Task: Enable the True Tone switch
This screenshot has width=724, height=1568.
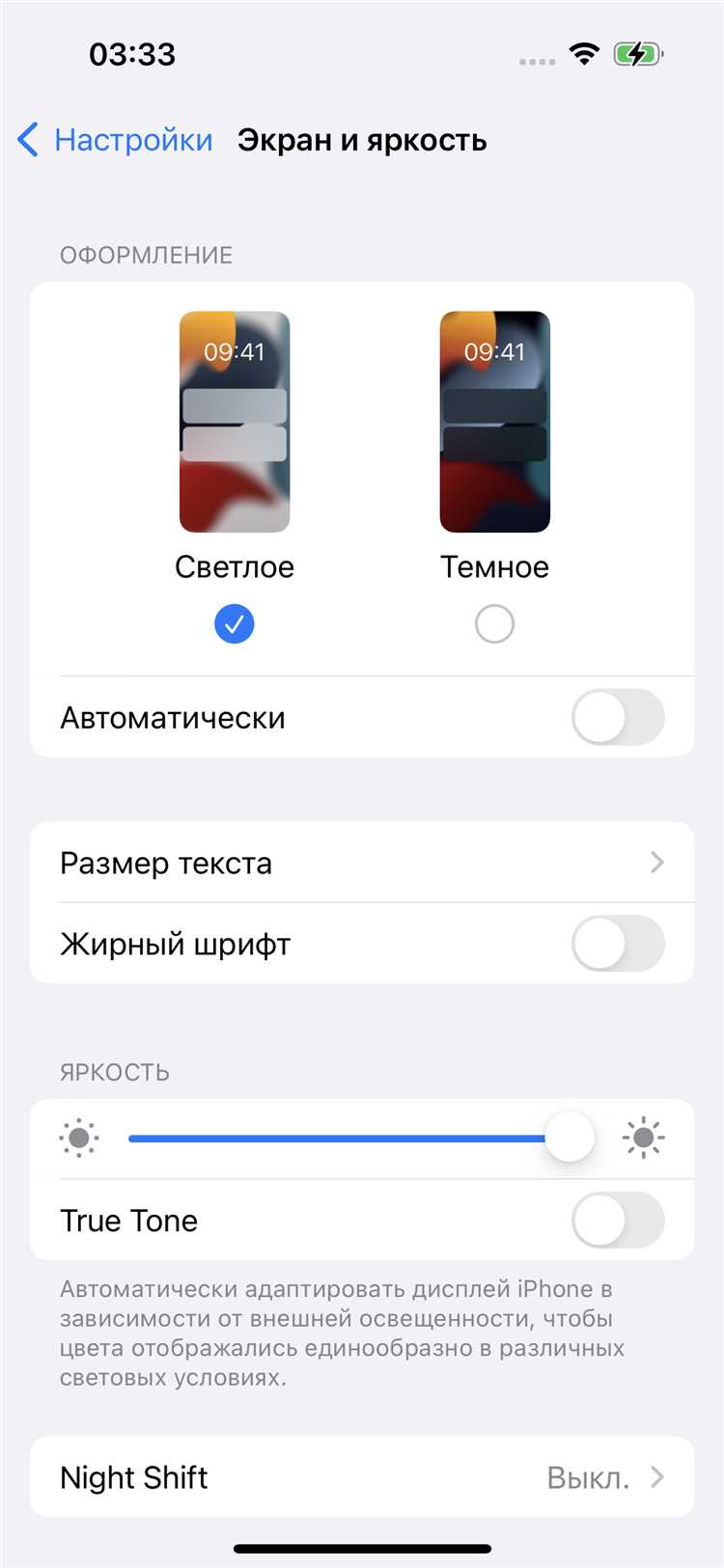Action: (618, 1221)
